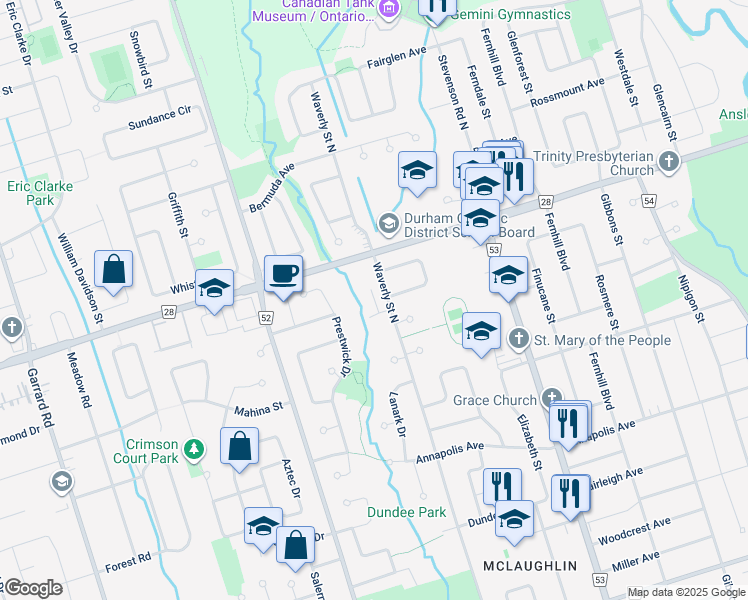This screenshot has height=600, width=748.
Task: Open restaurant marker beside Gemini Gymnastics
Action: click(436, 10)
